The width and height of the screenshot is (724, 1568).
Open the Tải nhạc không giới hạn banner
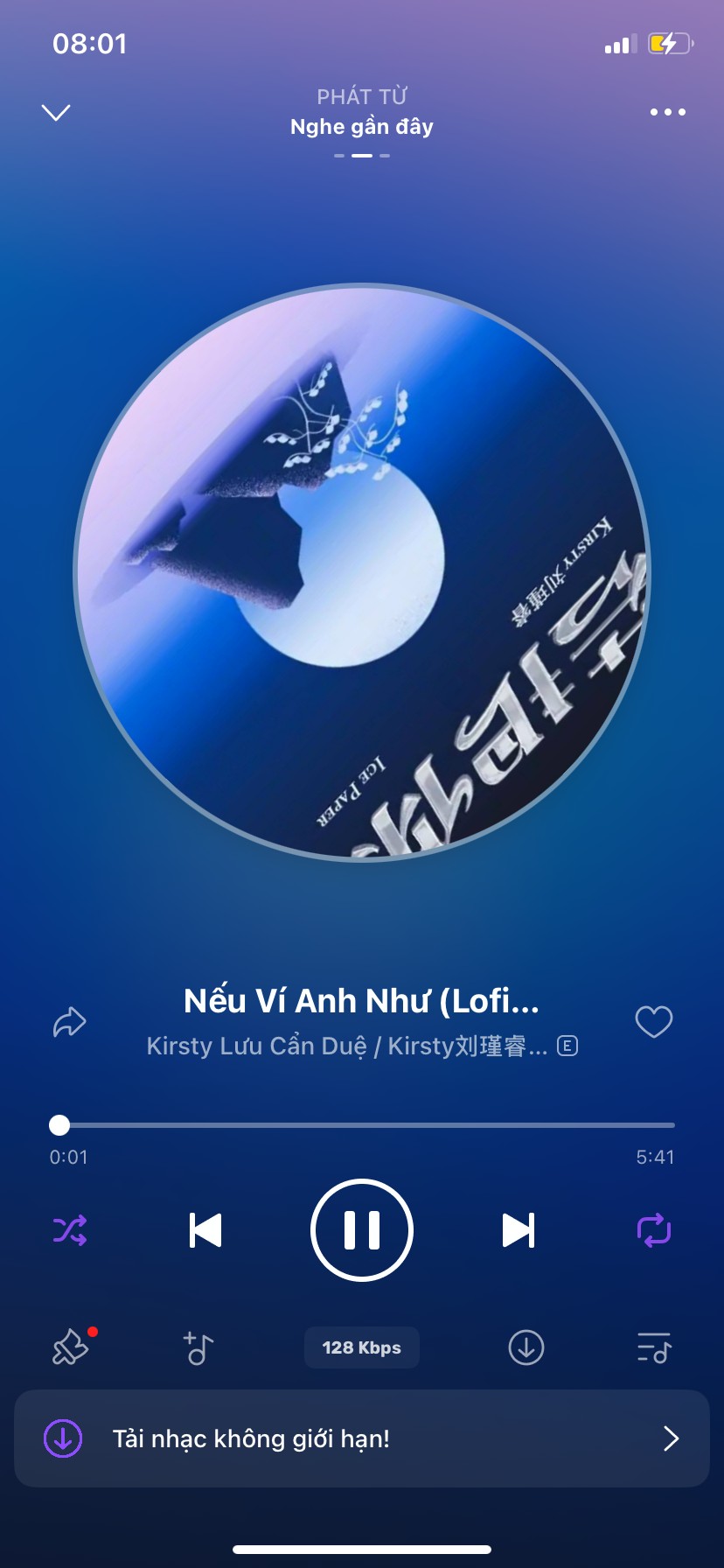[362, 1438]
